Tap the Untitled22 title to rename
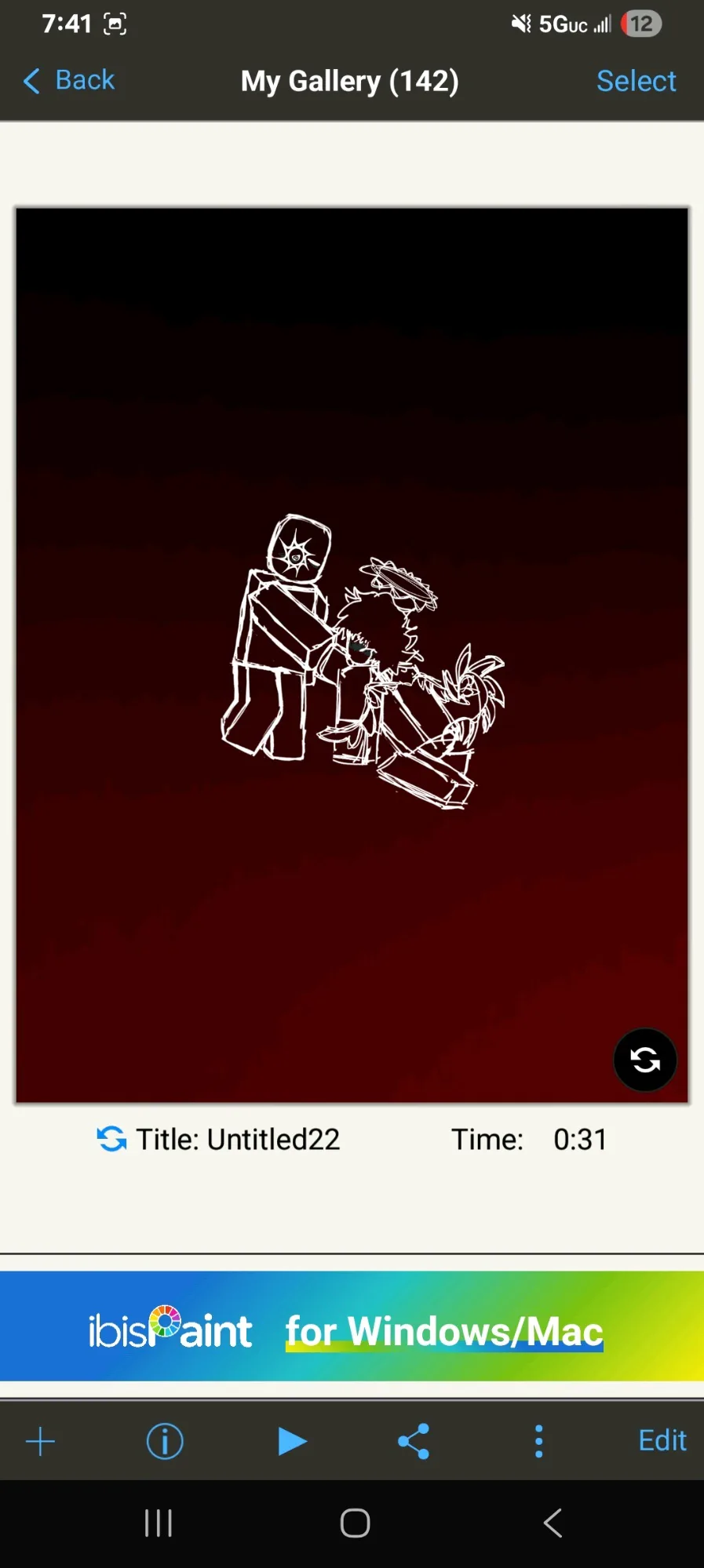704x1568 pixels. pyautogui.click(x=238, y=1139)
